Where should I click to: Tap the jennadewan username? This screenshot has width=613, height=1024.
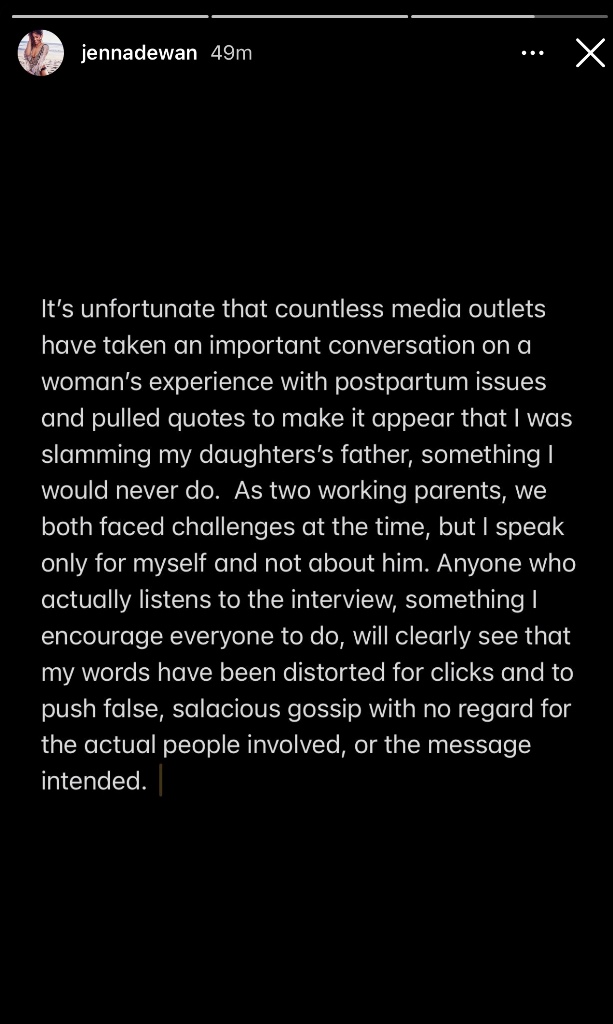pyautogui.click(x=140, y=53)
